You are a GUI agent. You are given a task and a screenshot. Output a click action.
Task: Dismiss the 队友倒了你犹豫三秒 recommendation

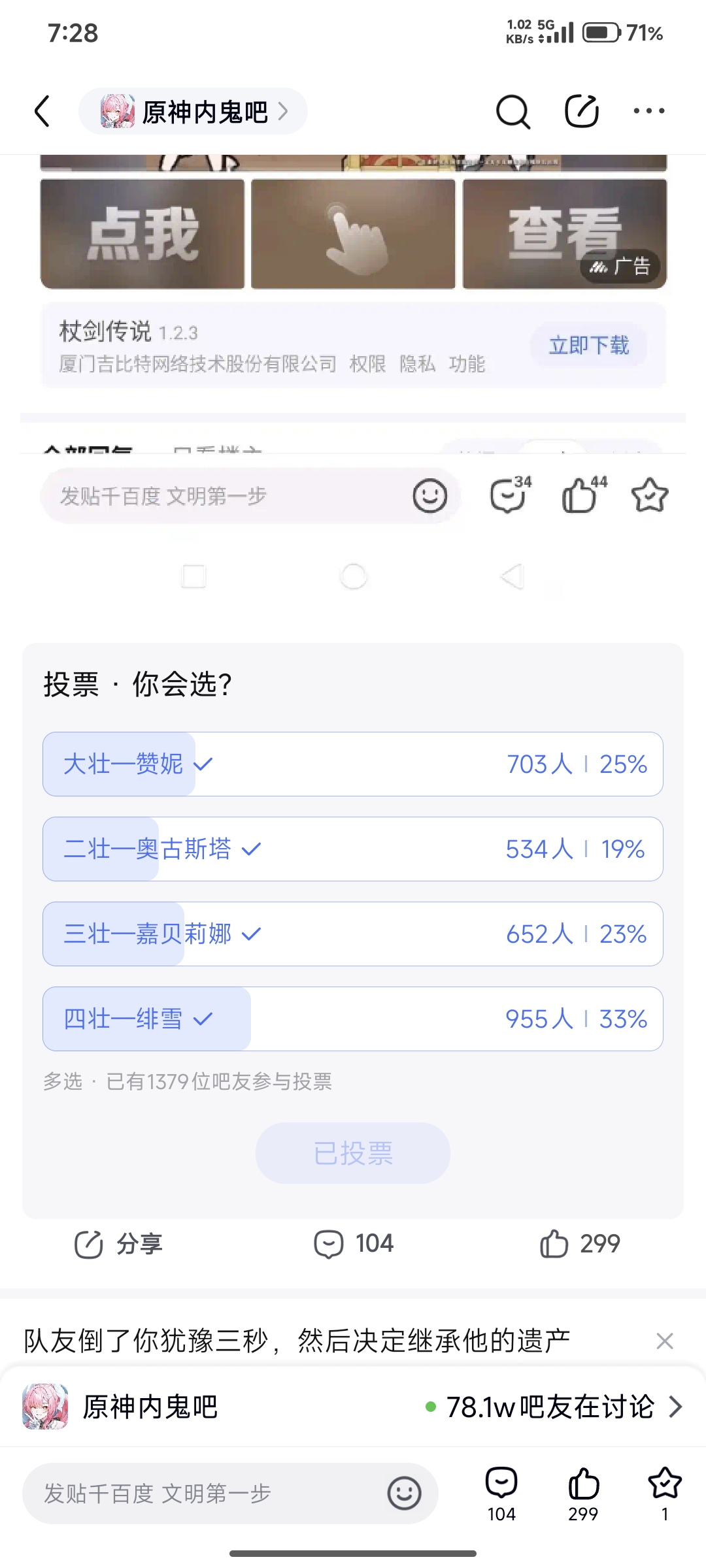(x=665, y=1341)
